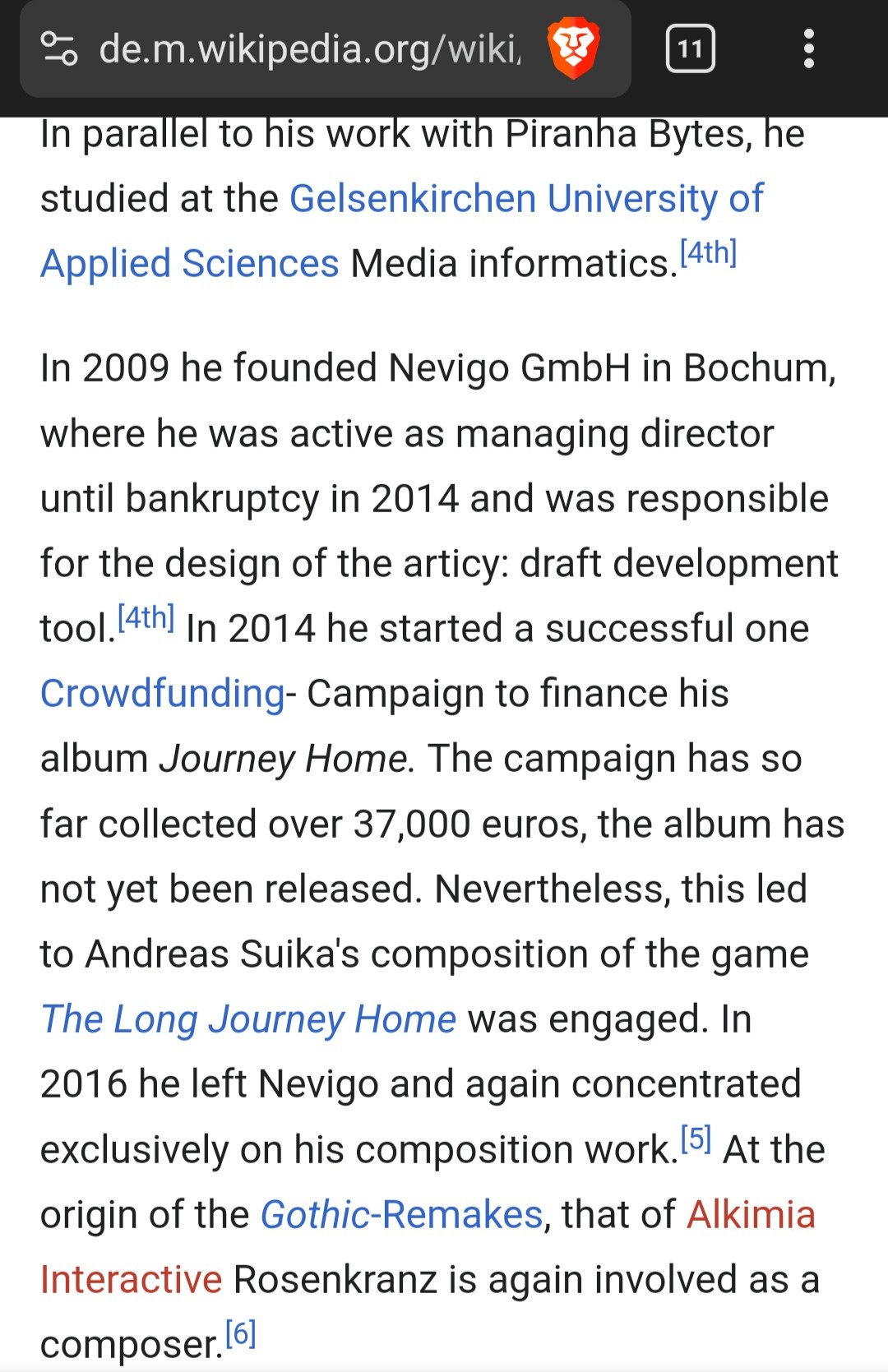The image size is (888, 1372).
Task: Open the red Alkimia Interactive link
Action: pos(750,1215)
